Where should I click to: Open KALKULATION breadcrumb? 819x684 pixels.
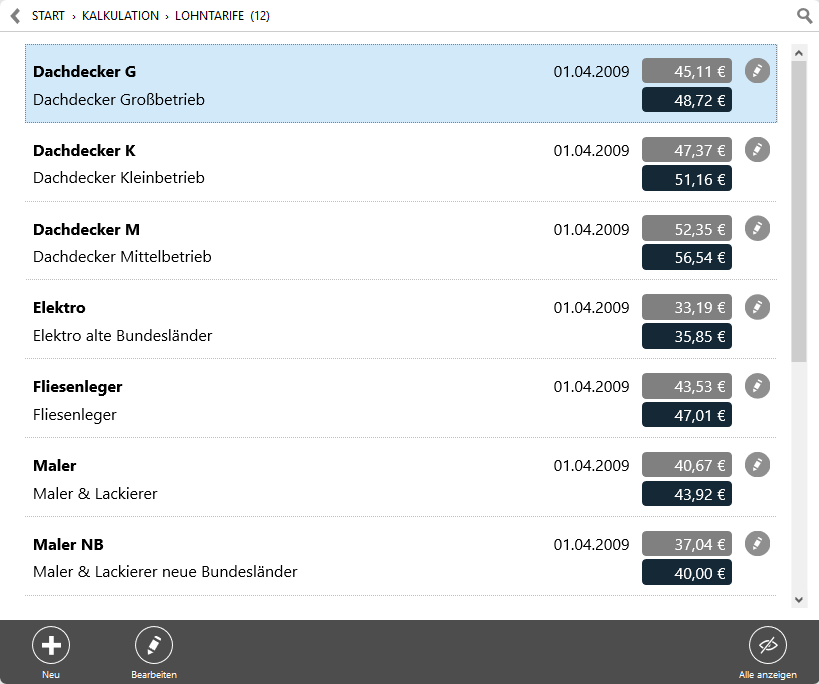(120, 16)
